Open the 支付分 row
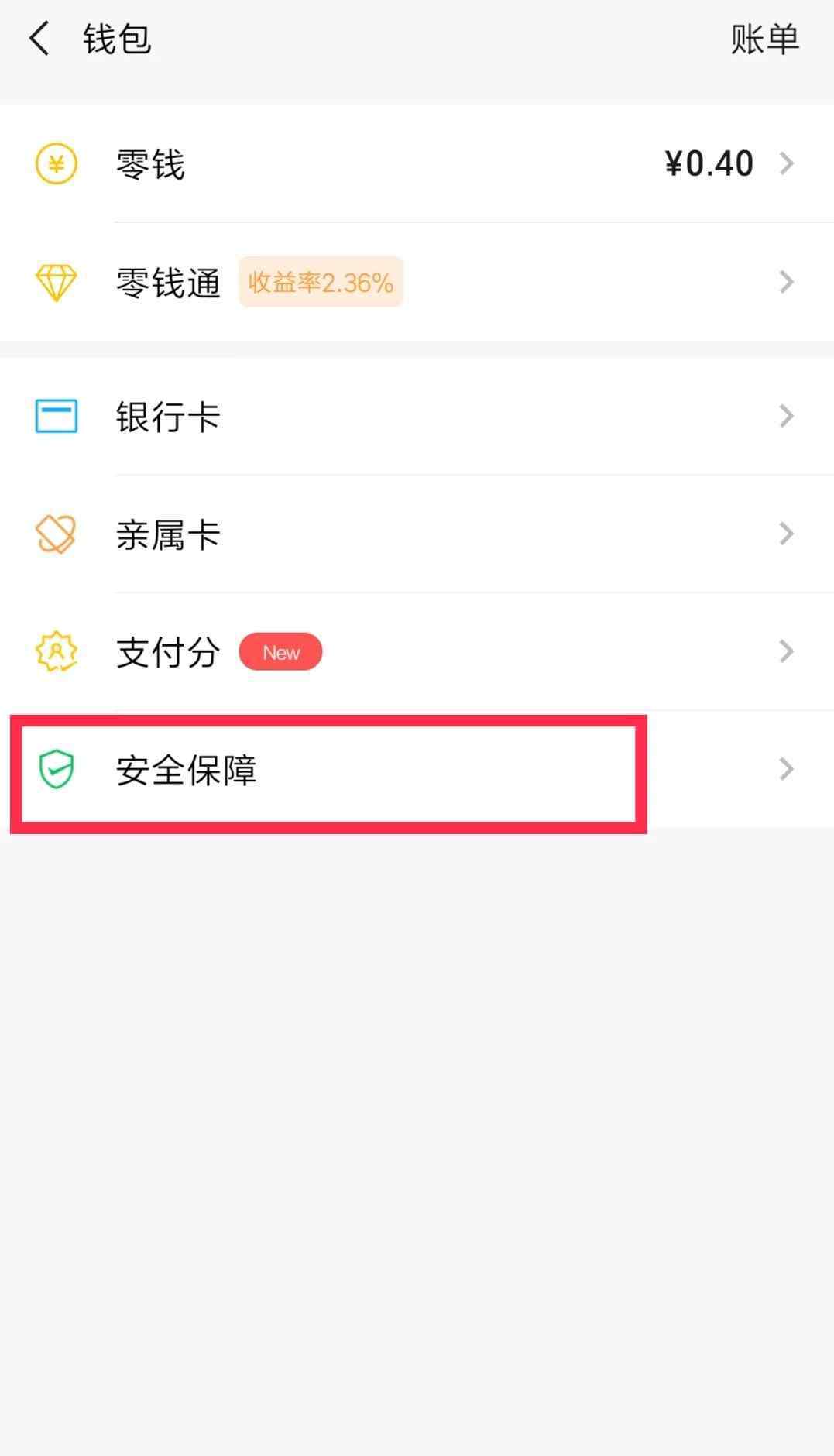The width and height of the screenshot is (834, 1456). pyautogui.click(x=417, y=652)
